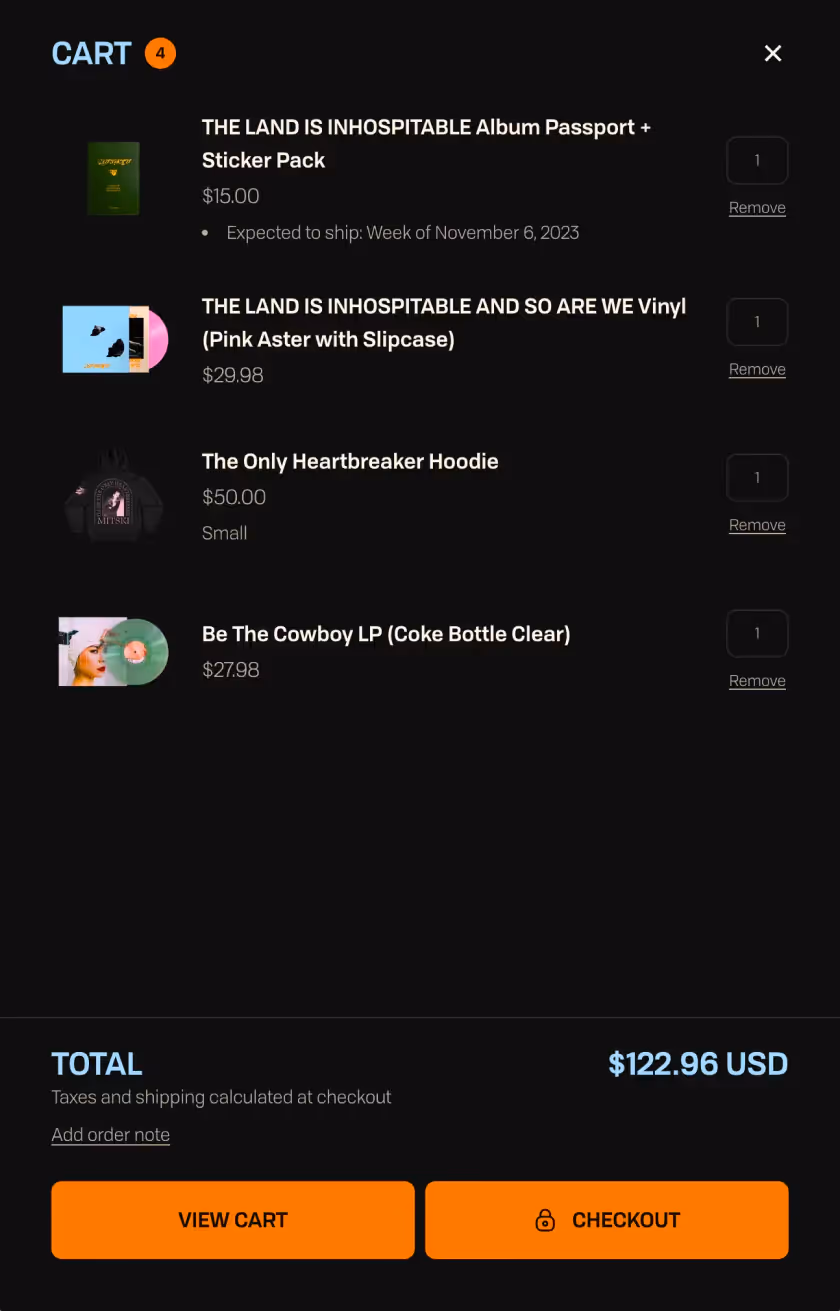This screenshot has width=840, height=1311.
Task: Open The Only Heartbreaker Hoodie product page
Action: [350, 461]
